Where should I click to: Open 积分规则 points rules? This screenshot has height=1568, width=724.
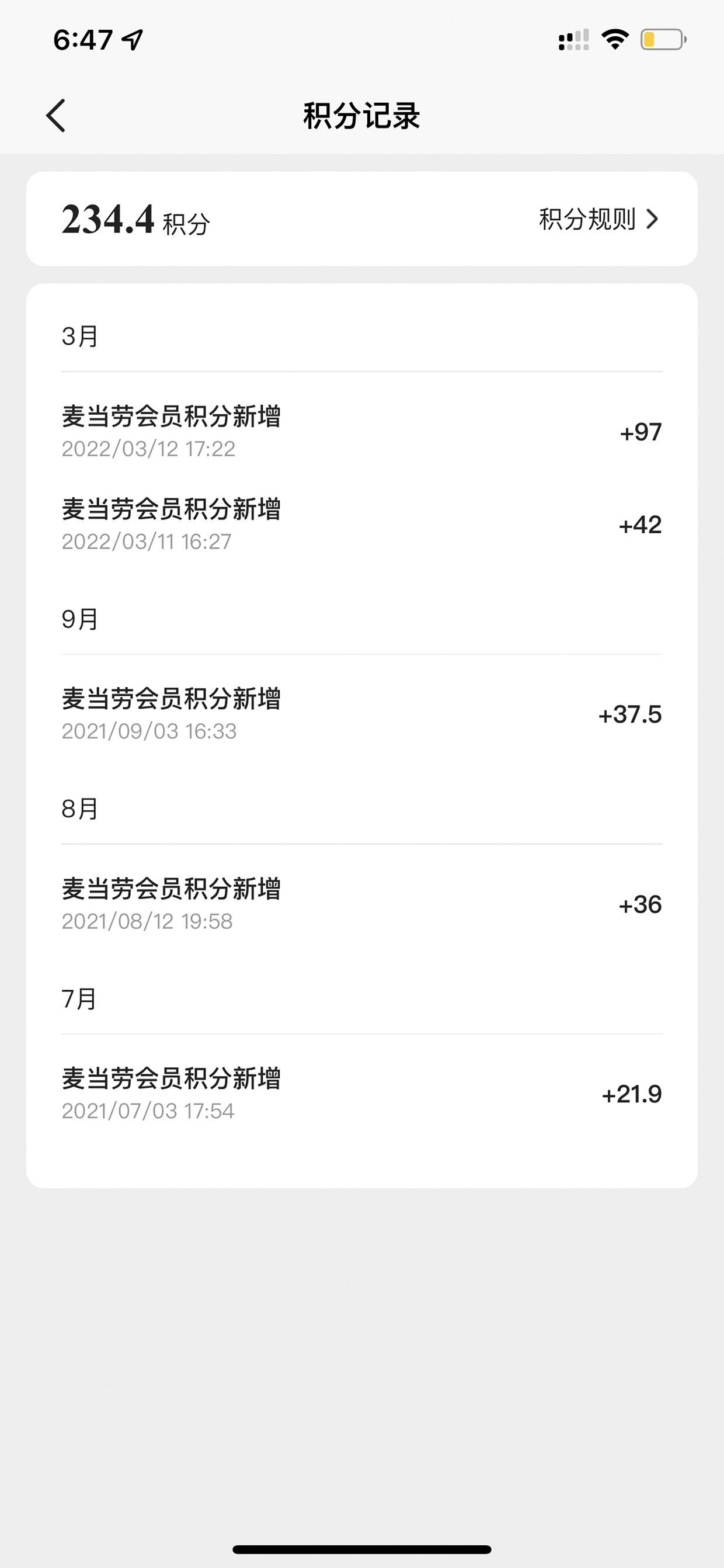pyautogui.click(x=598, y=219)
